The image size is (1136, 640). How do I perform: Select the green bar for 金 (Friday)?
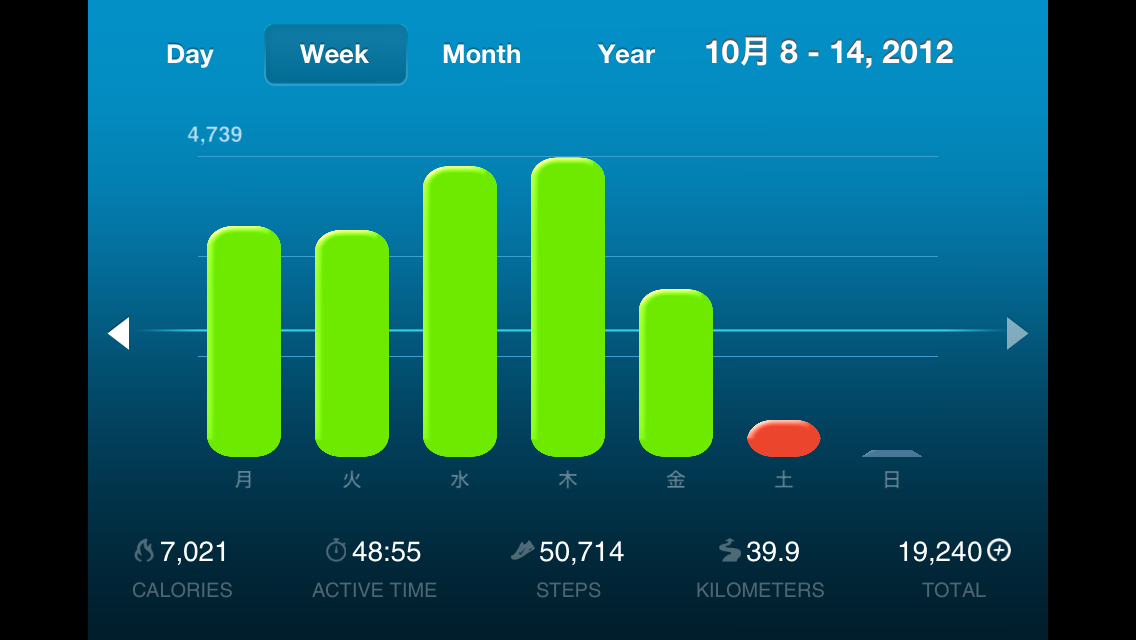click(676, 372)
